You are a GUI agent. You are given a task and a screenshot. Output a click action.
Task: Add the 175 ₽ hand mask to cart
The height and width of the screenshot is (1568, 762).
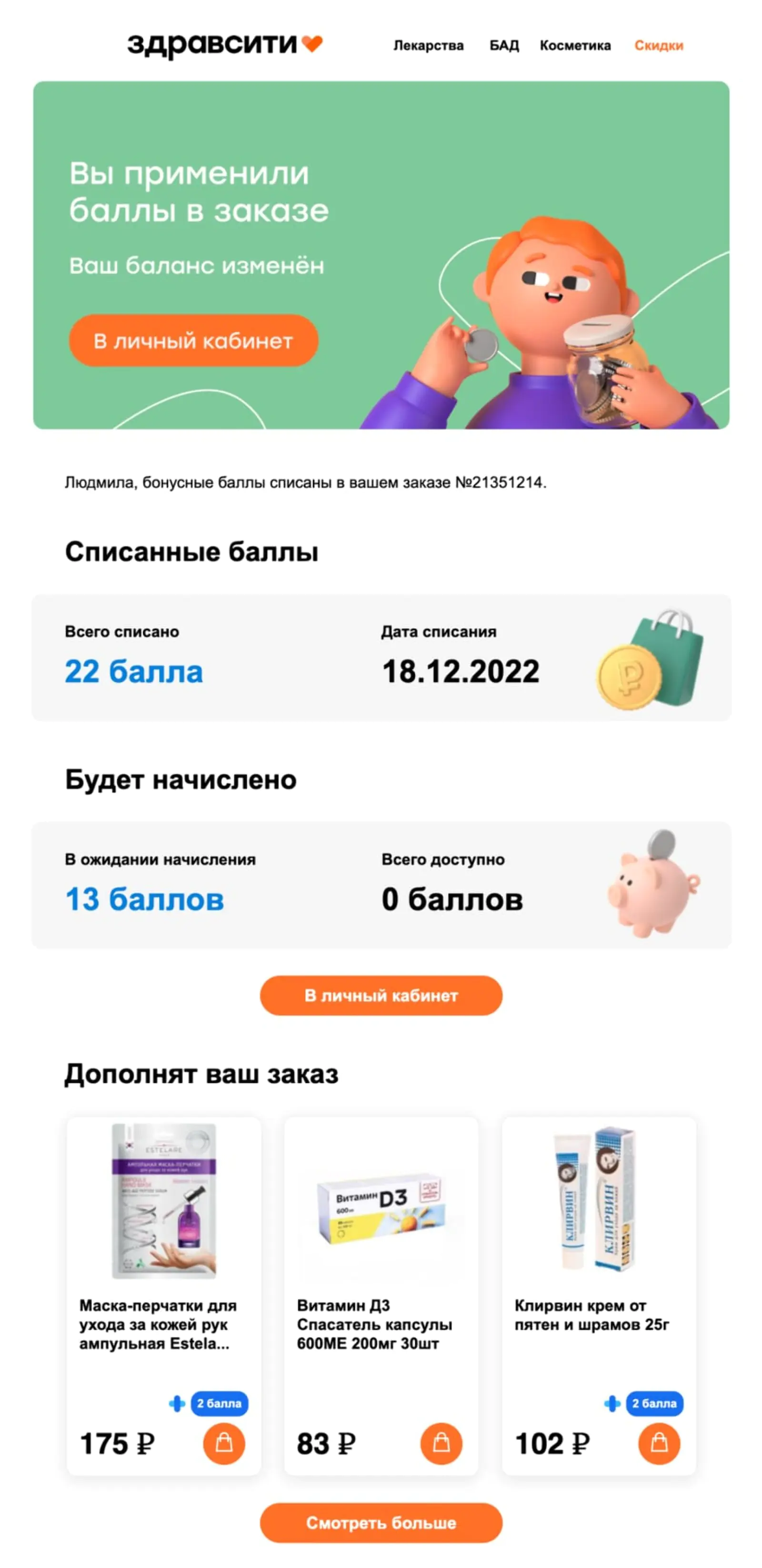click(x=224, y=1443)
